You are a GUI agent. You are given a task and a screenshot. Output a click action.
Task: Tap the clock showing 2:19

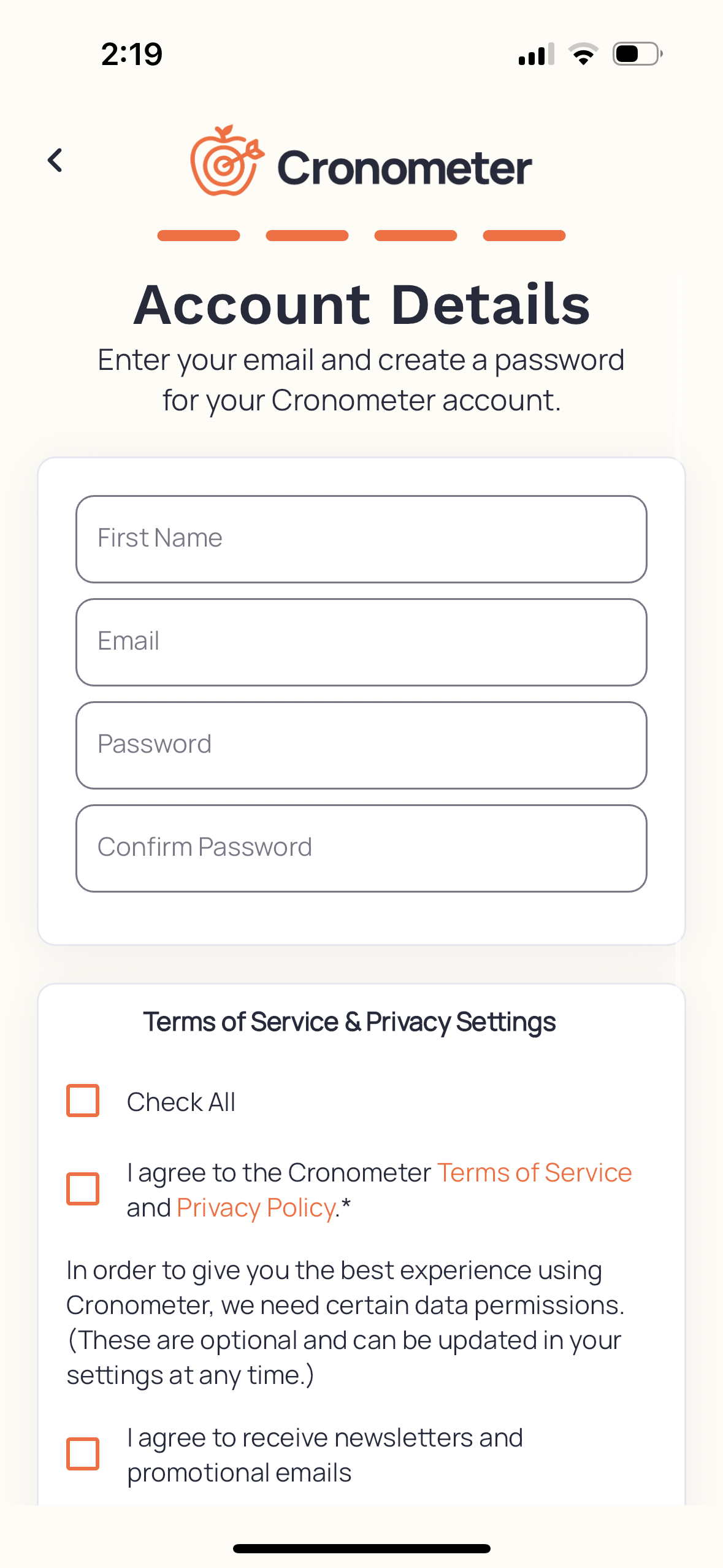[x=131, y=54]
